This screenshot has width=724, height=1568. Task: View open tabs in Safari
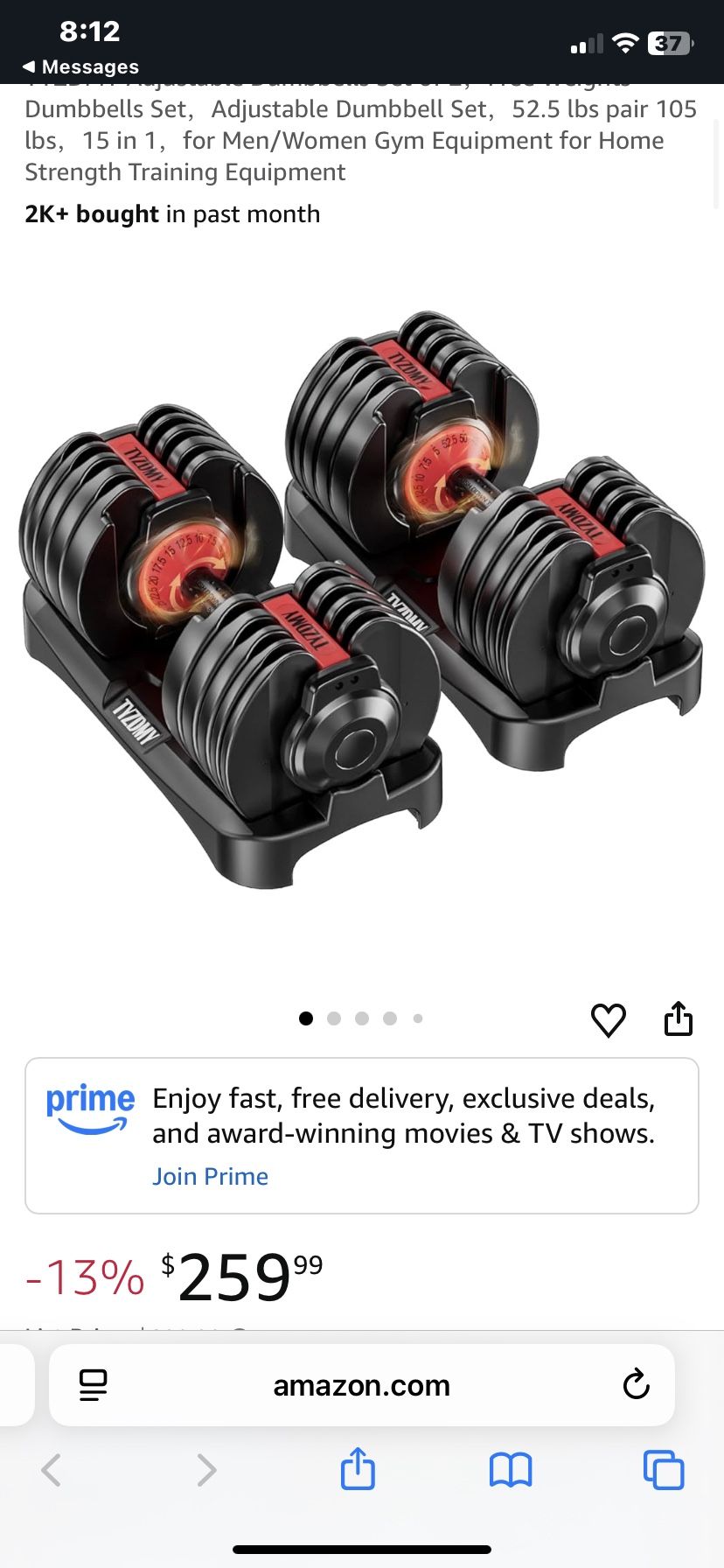[663, 1470]
